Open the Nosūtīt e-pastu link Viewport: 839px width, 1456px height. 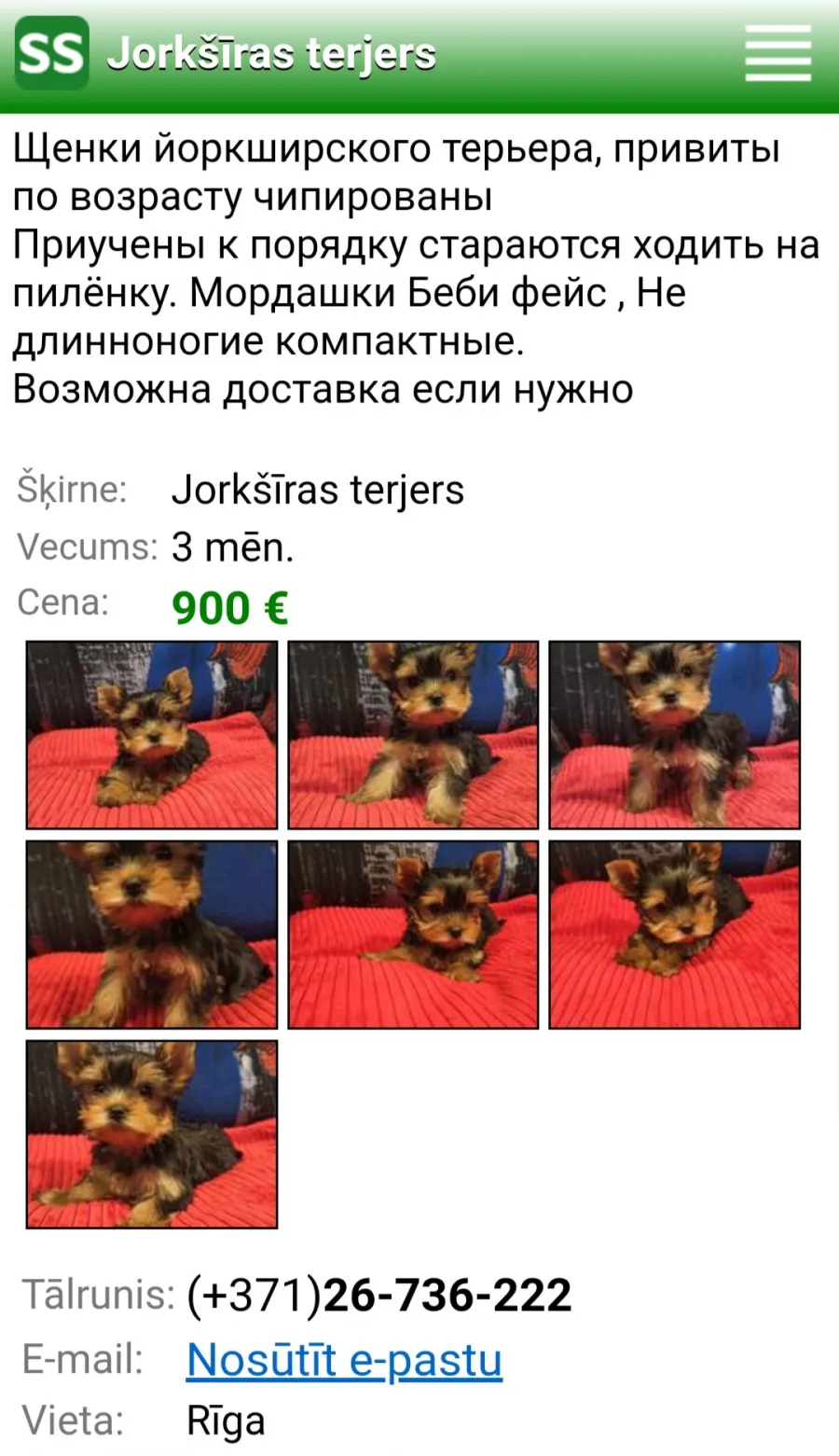tap(344, 1359)
